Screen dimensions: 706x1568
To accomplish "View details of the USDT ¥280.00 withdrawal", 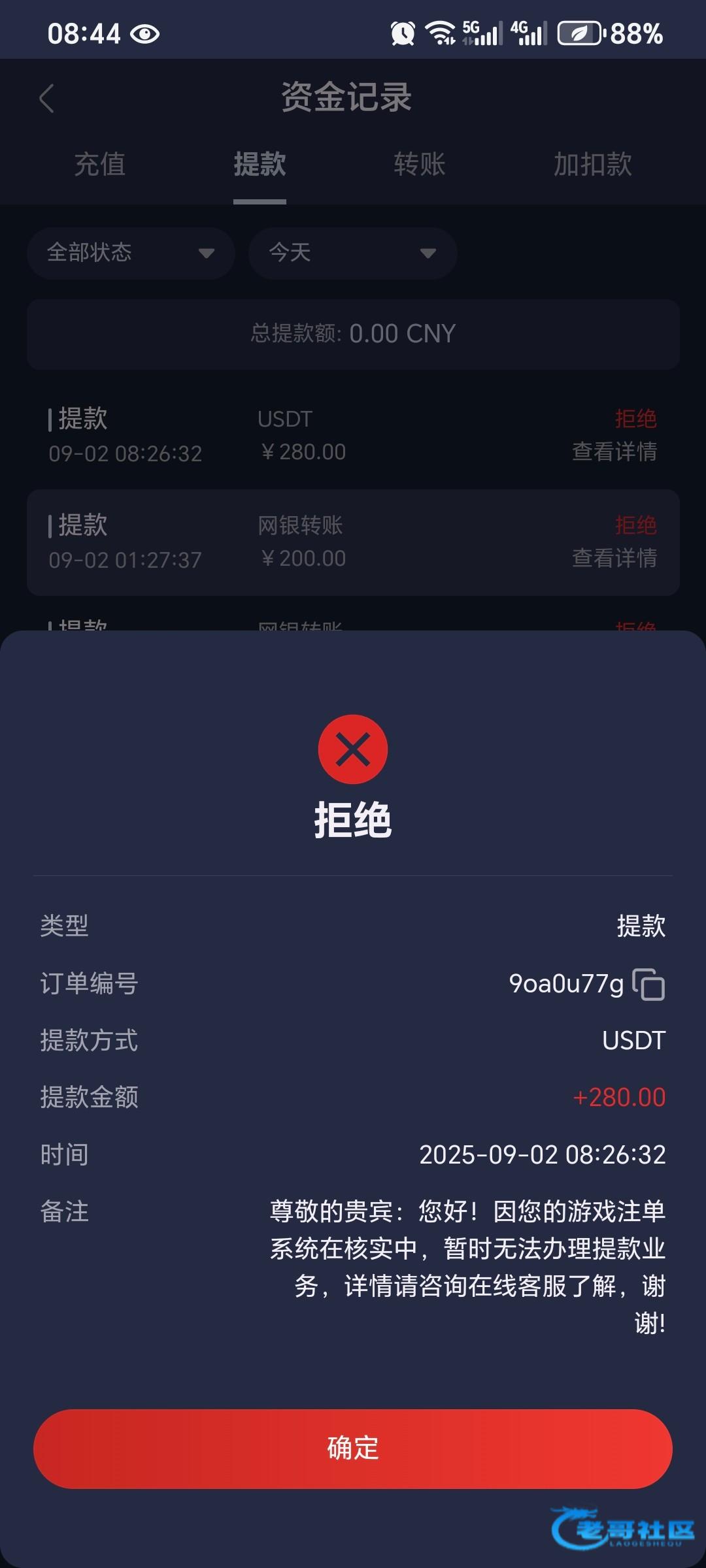I will [x=614, y=451].
